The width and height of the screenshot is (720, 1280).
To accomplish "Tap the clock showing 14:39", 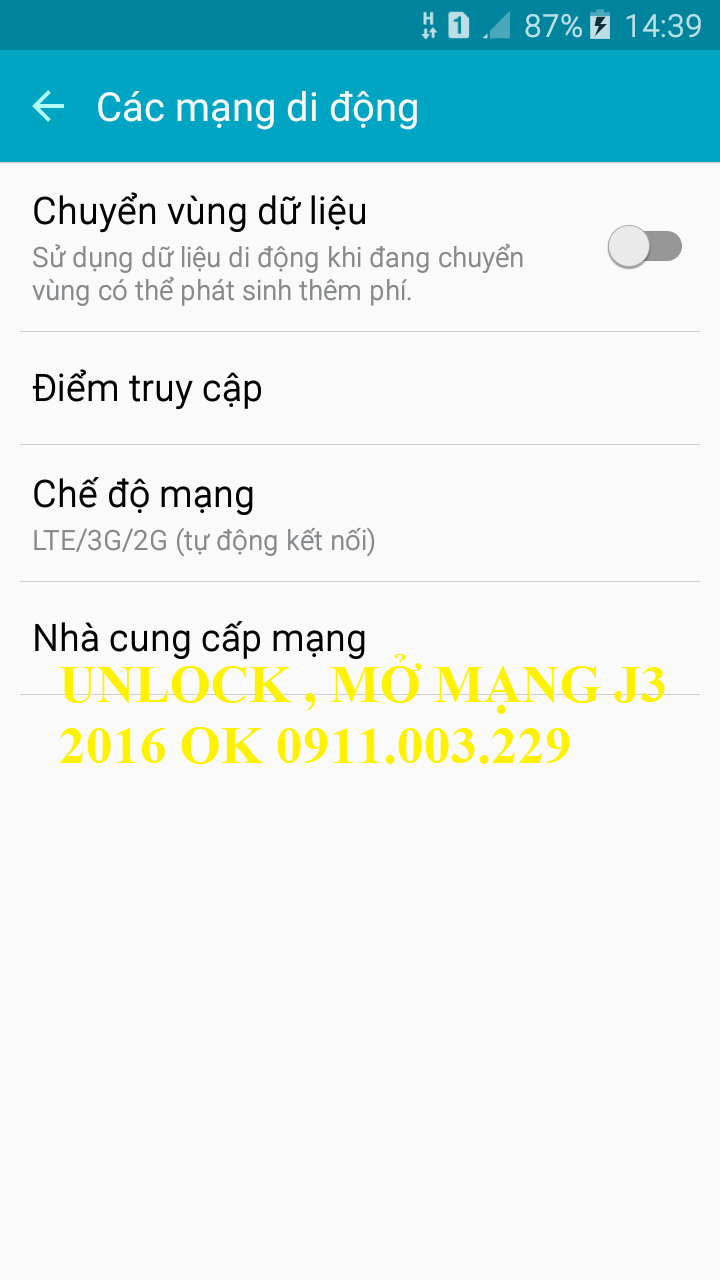I will [x=664, y=25].
